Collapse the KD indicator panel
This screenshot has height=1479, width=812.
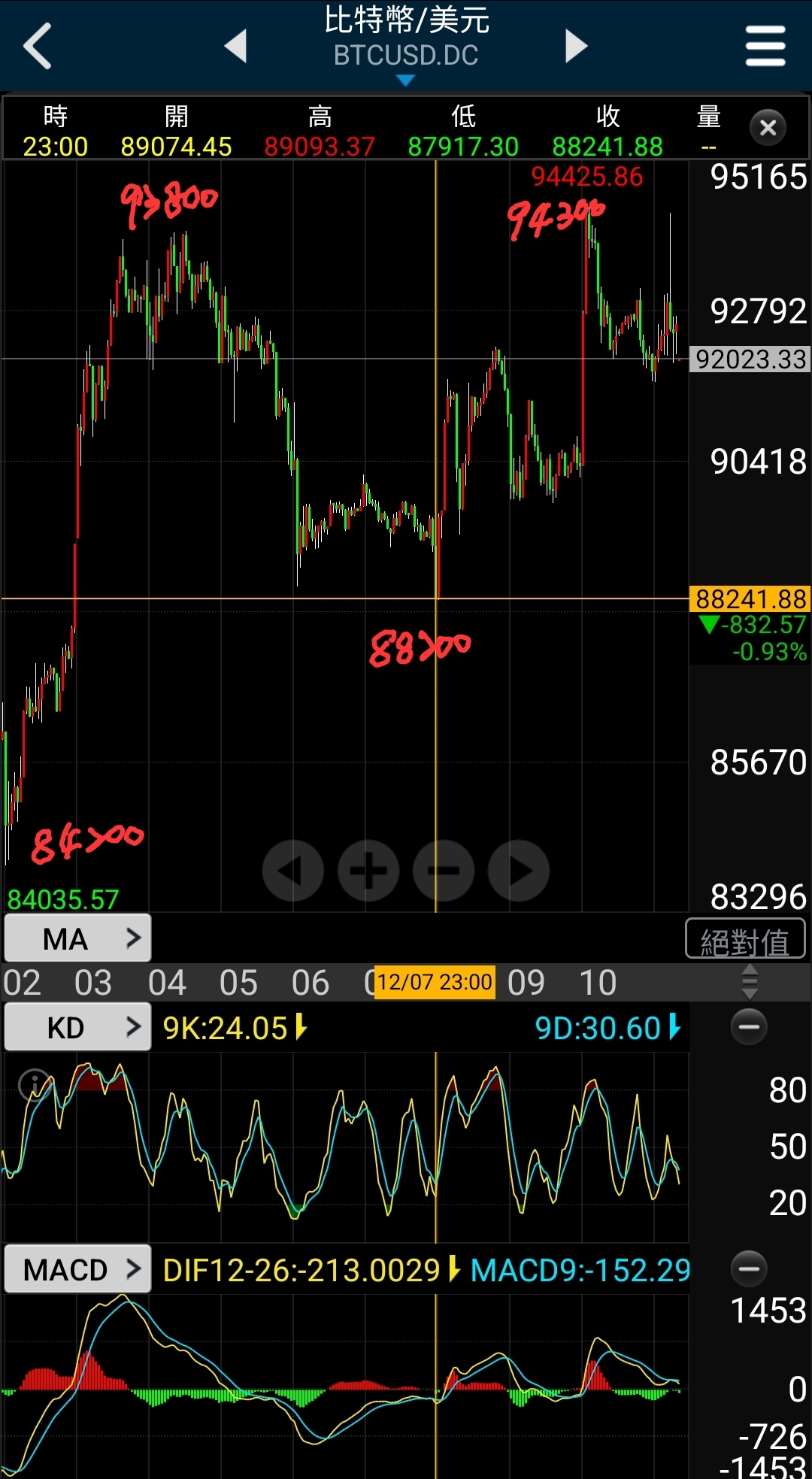(749, 1027)
